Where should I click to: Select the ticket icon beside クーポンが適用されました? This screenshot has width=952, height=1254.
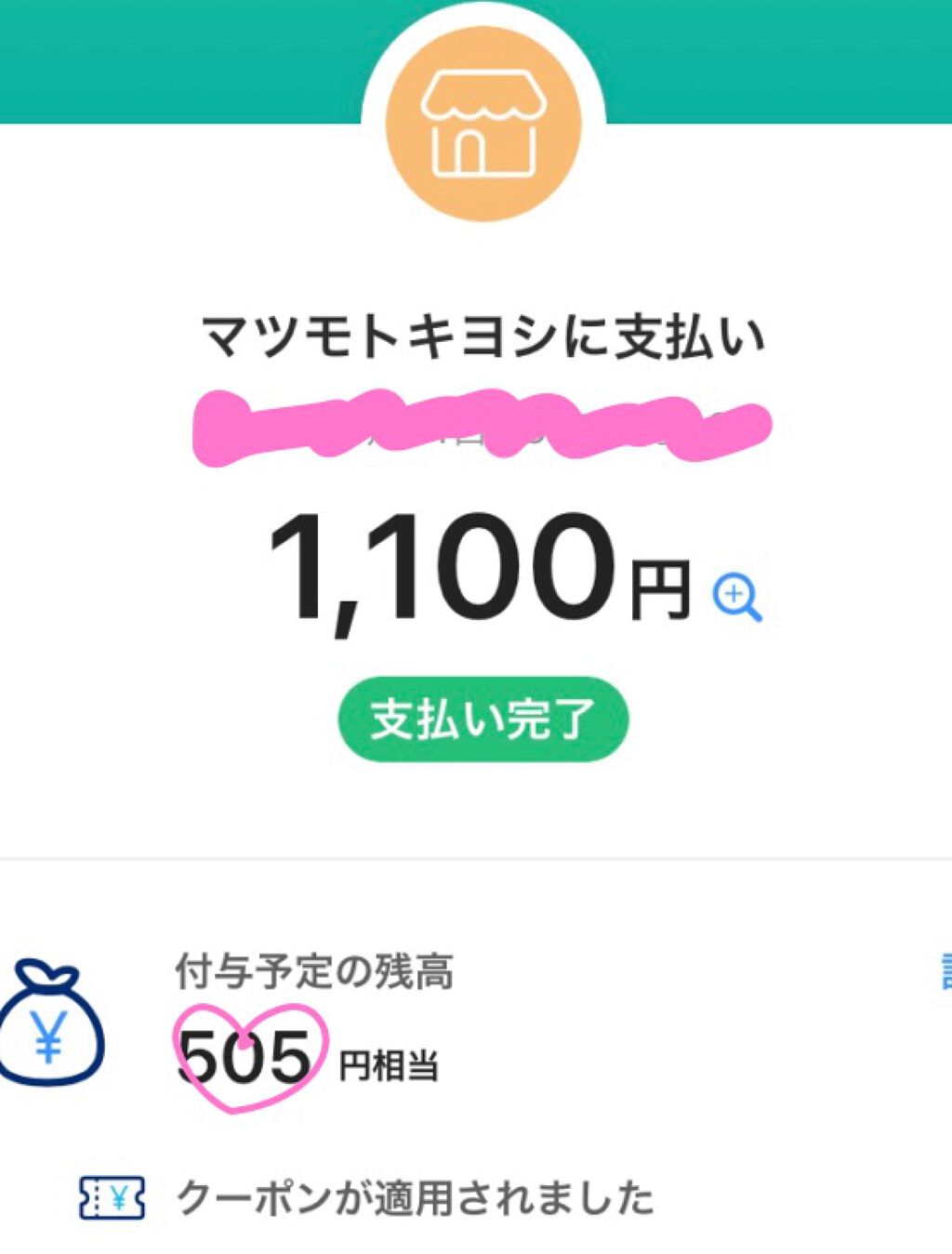(112, 1198)
